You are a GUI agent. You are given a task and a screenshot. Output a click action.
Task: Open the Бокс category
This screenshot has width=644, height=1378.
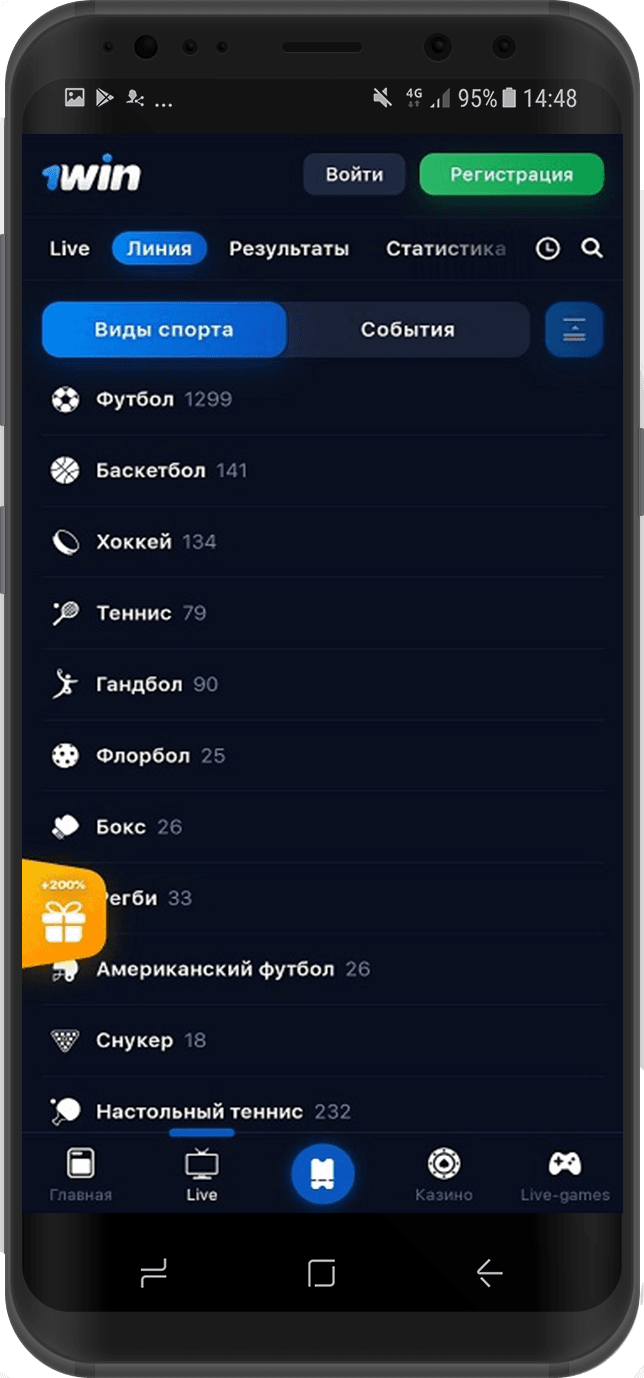pos(121,827)
